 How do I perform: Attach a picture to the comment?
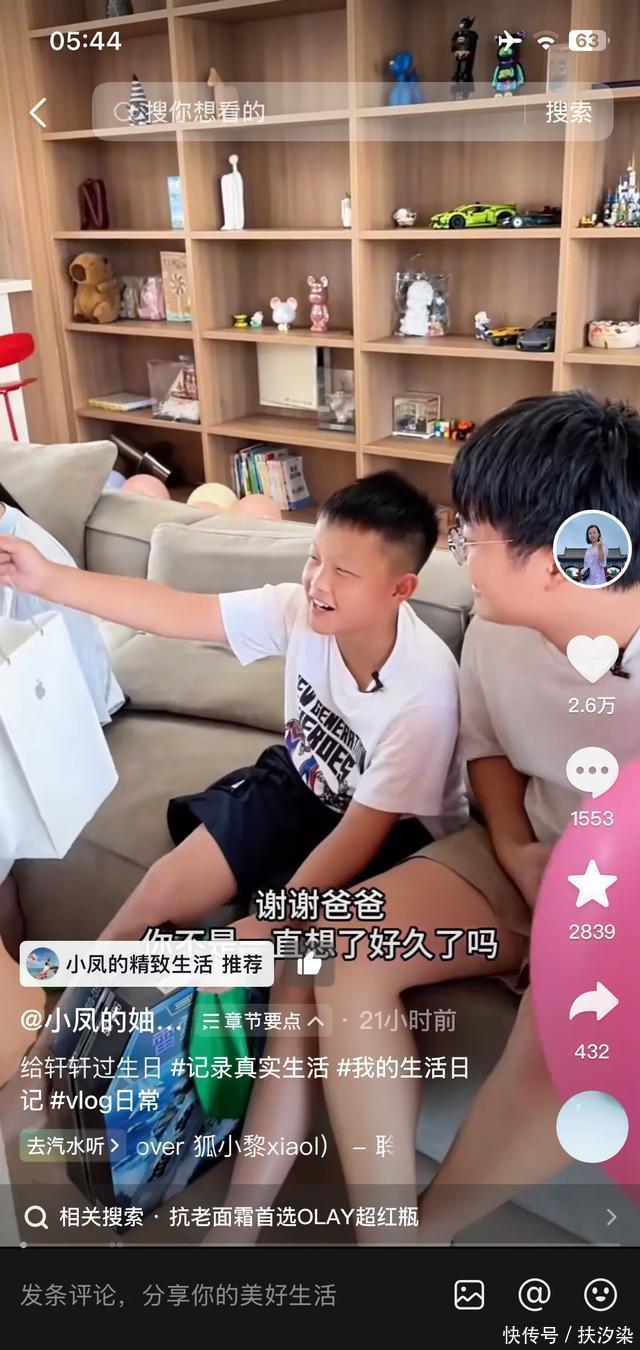(469, 1295)
